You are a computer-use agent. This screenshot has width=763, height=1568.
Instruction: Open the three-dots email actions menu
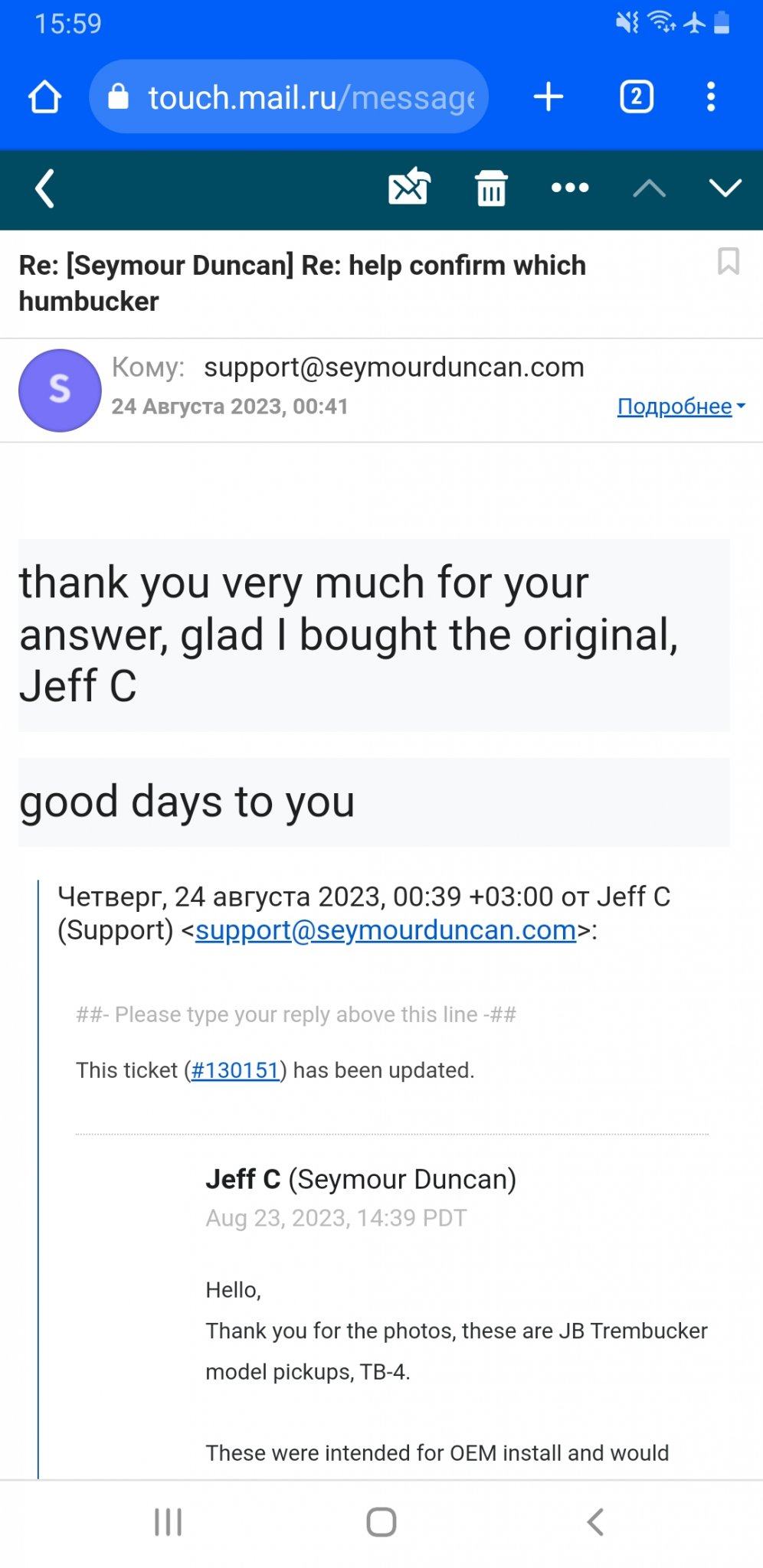click(x=570, y=188)
